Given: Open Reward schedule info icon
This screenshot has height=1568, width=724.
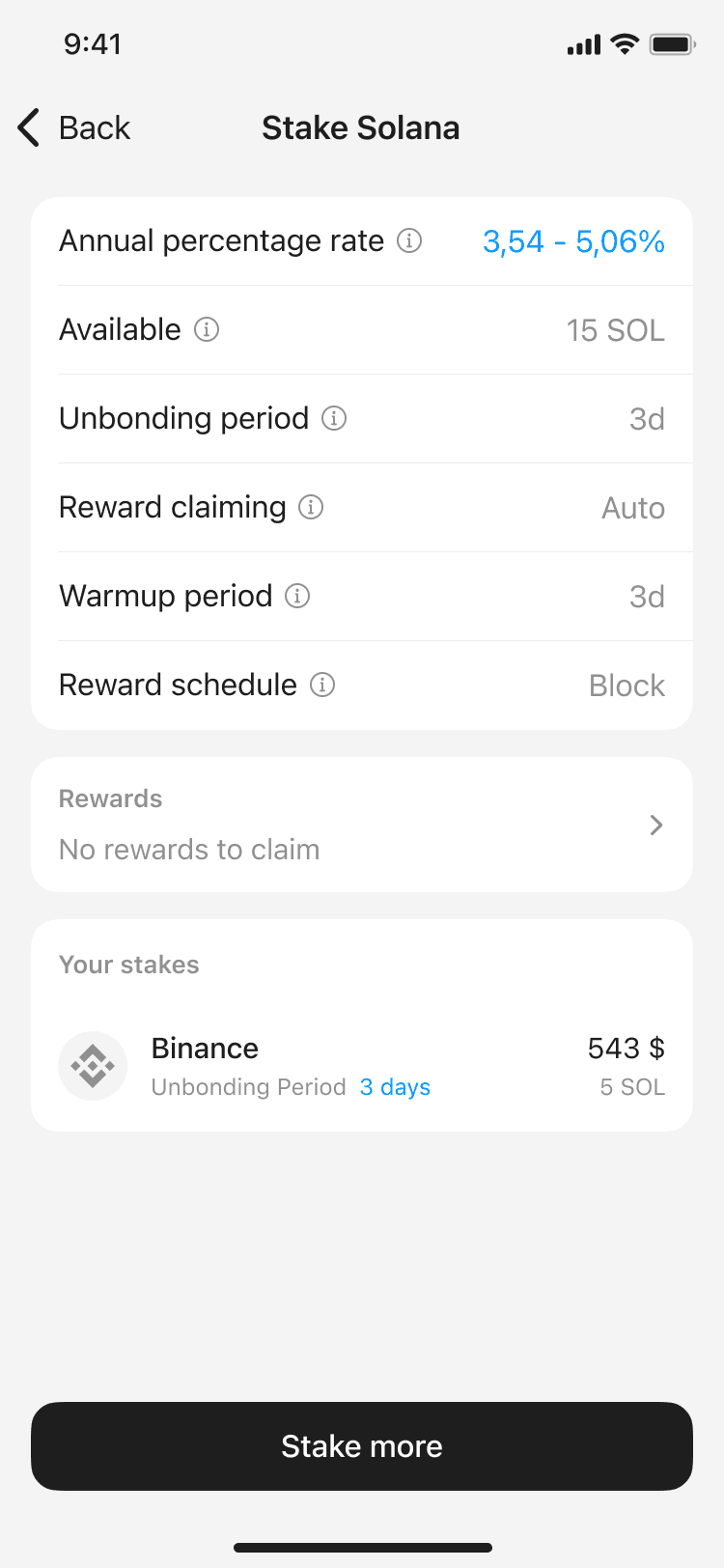Looking at the screenshot, I should coord(322,685).
